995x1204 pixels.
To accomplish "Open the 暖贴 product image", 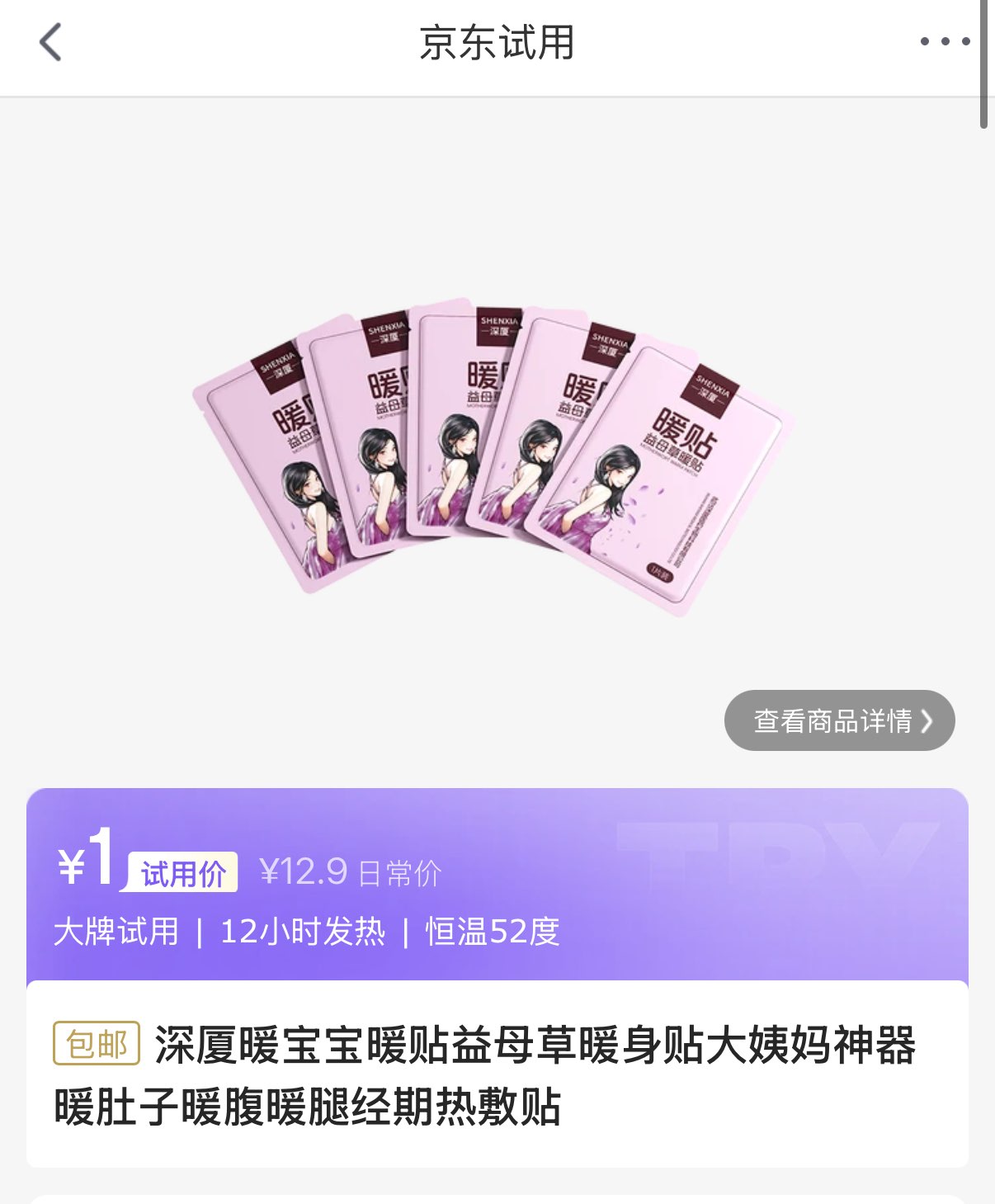I will 495,458.
